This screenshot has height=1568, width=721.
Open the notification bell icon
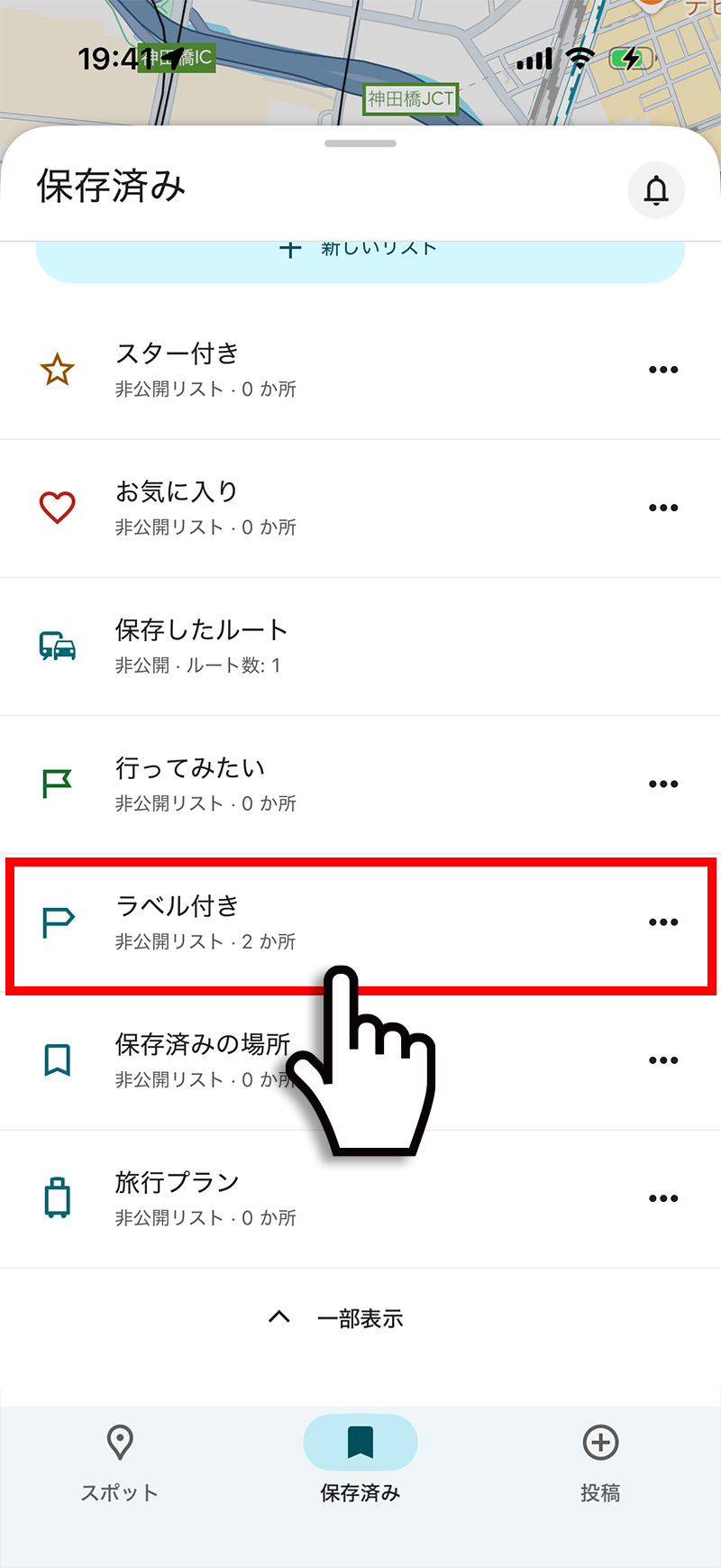pos(656,191)
